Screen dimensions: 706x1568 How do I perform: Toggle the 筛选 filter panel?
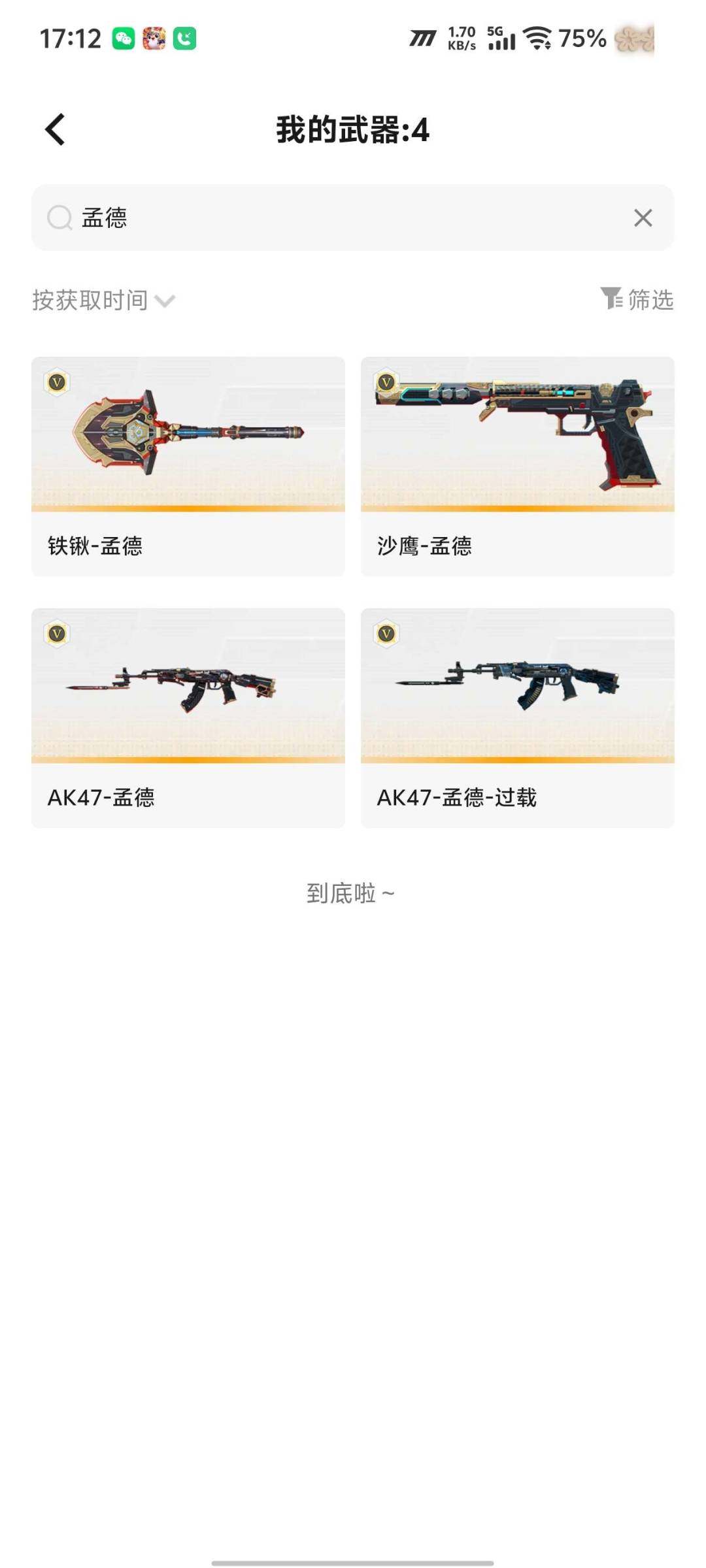coord(650,301)
